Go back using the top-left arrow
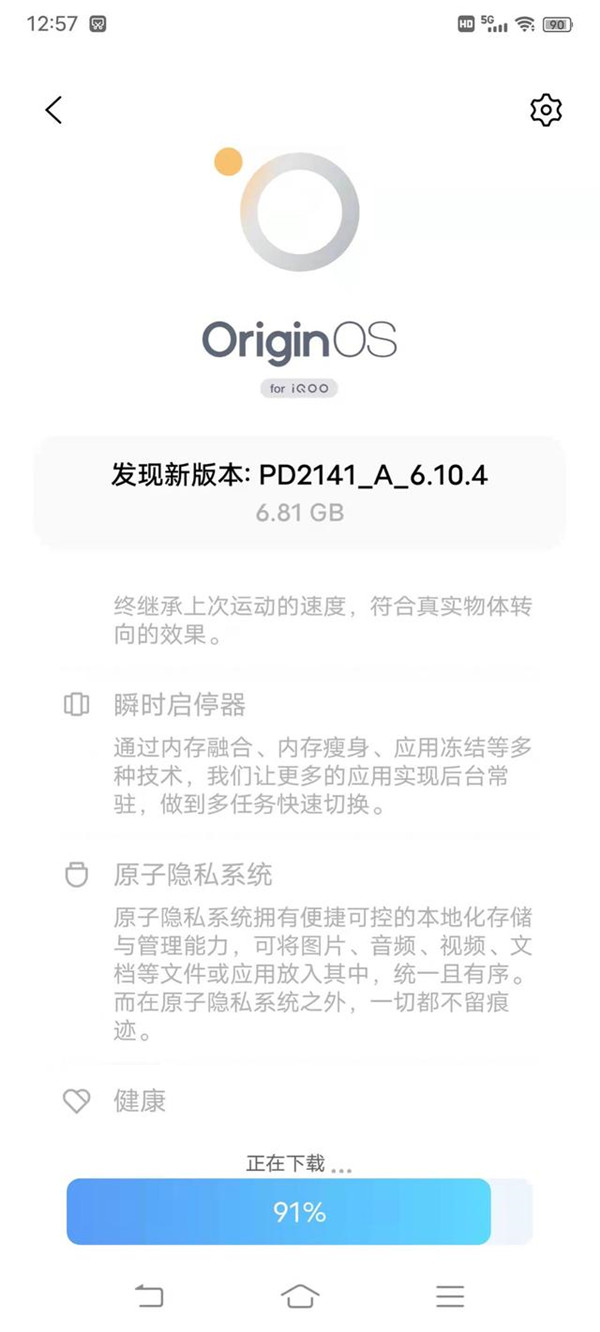600x1332 pixels. (x=54, y=110)
